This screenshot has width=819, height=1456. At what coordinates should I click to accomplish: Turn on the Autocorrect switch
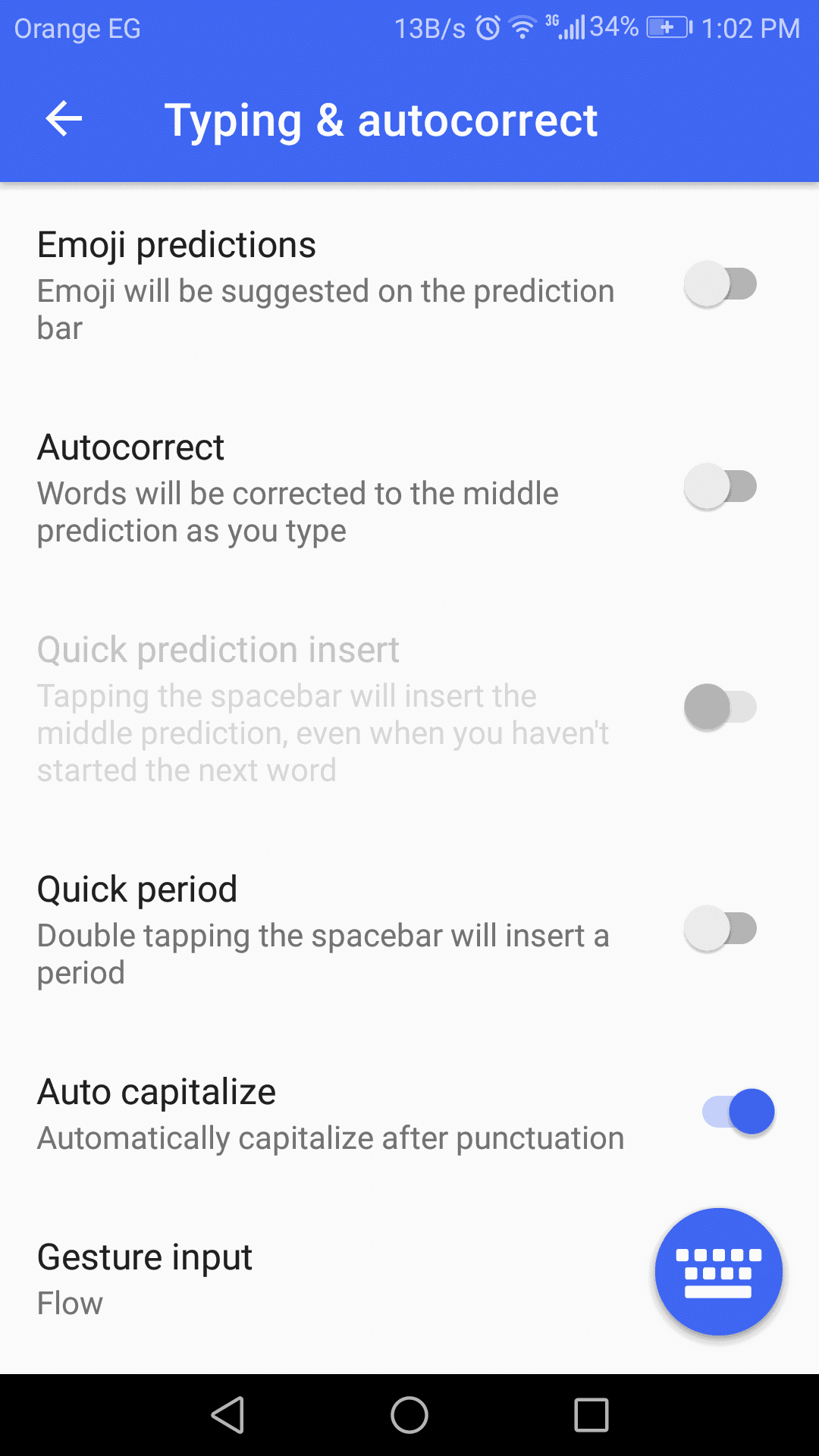pos(720,487)
